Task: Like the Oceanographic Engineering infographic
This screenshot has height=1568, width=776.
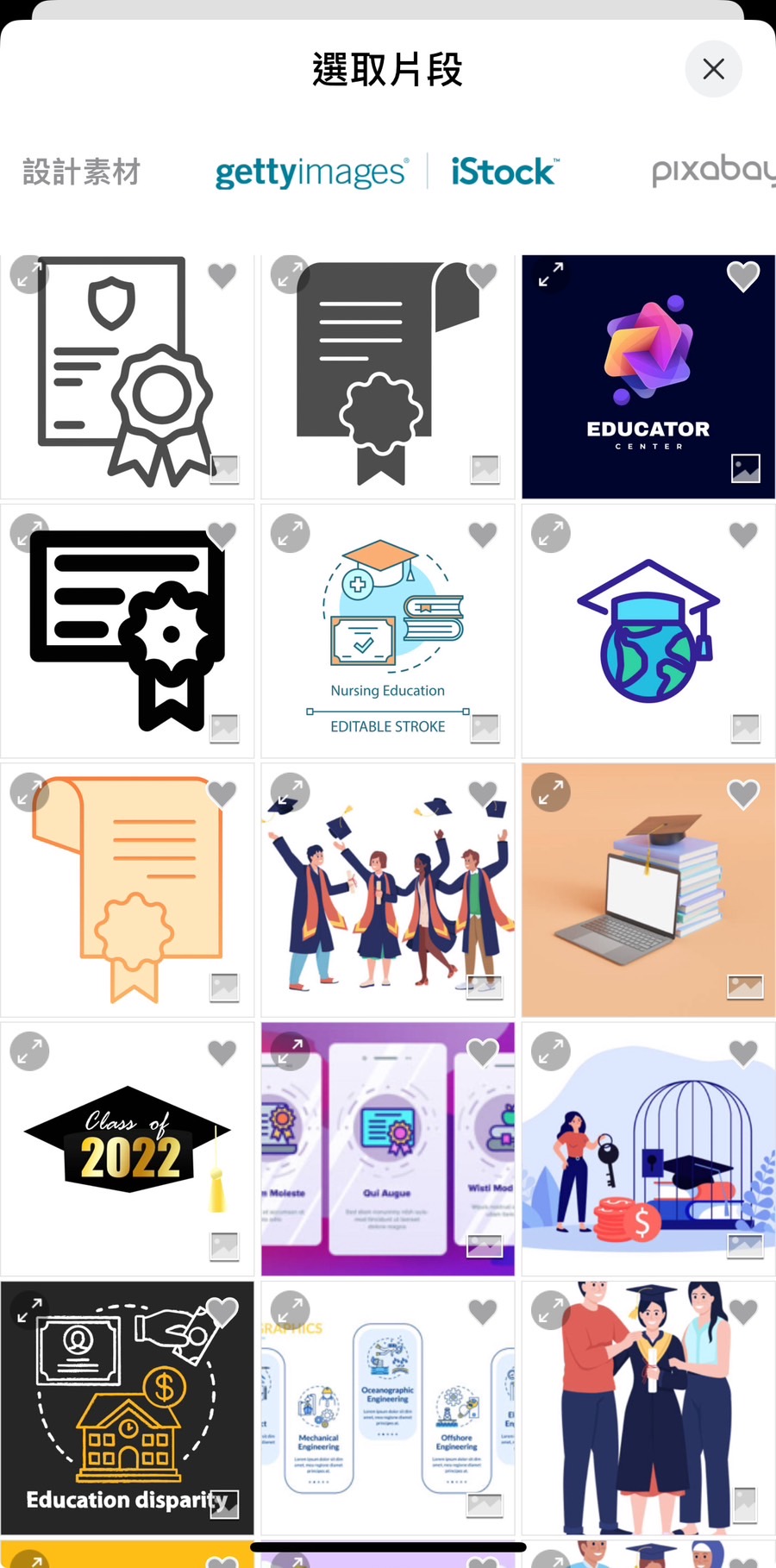Action: [x=482, y=1312]
